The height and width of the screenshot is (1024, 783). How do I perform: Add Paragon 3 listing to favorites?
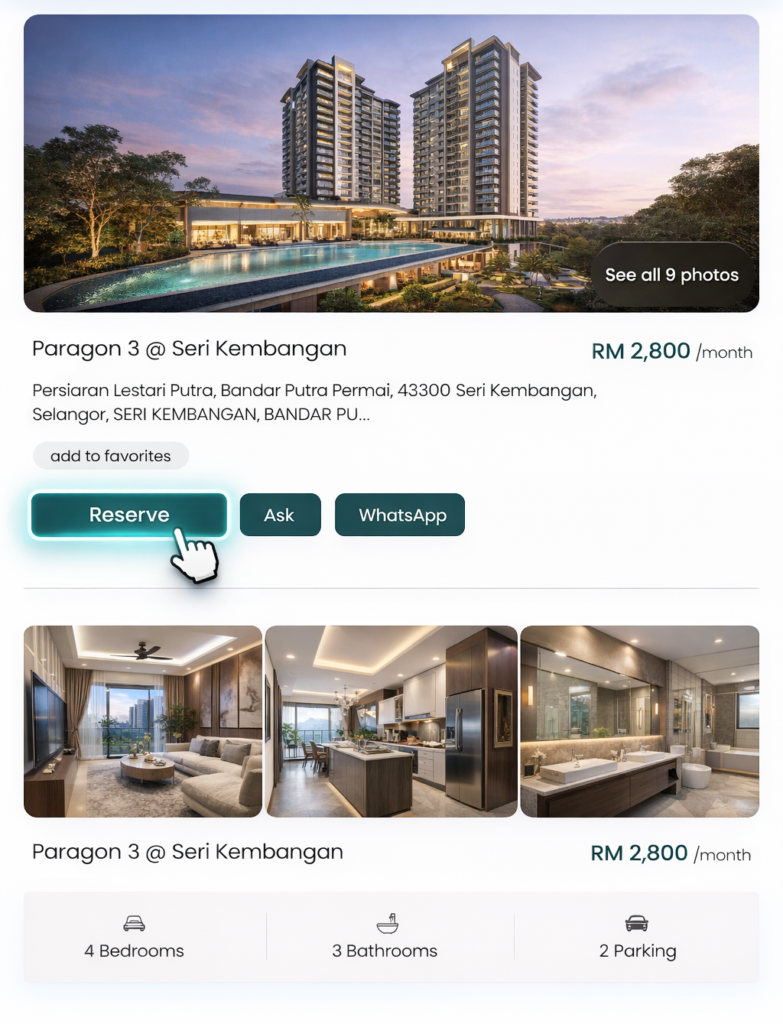pyautogui.click(x=110, y=456)
